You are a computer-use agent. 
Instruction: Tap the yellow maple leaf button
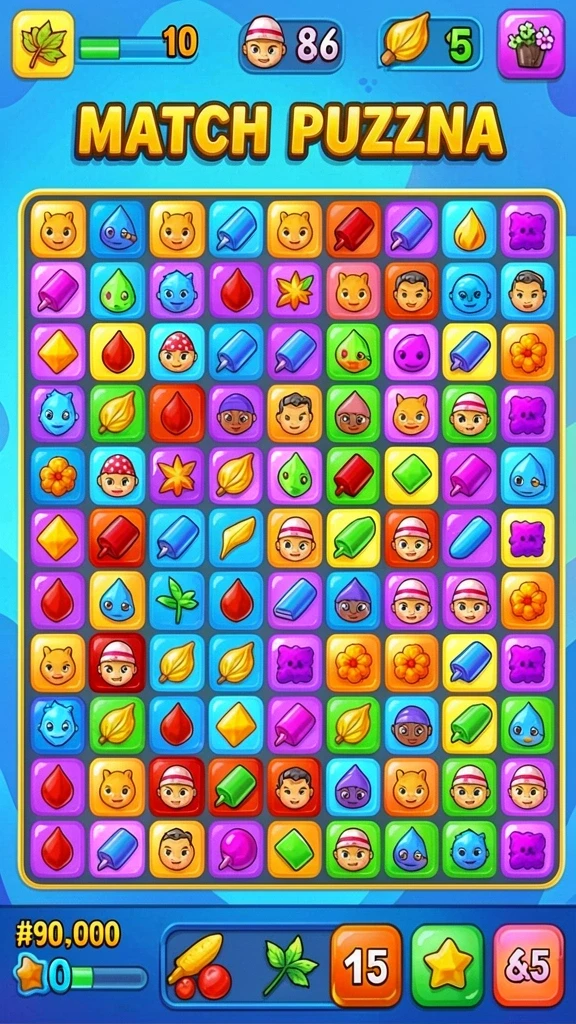43,44
